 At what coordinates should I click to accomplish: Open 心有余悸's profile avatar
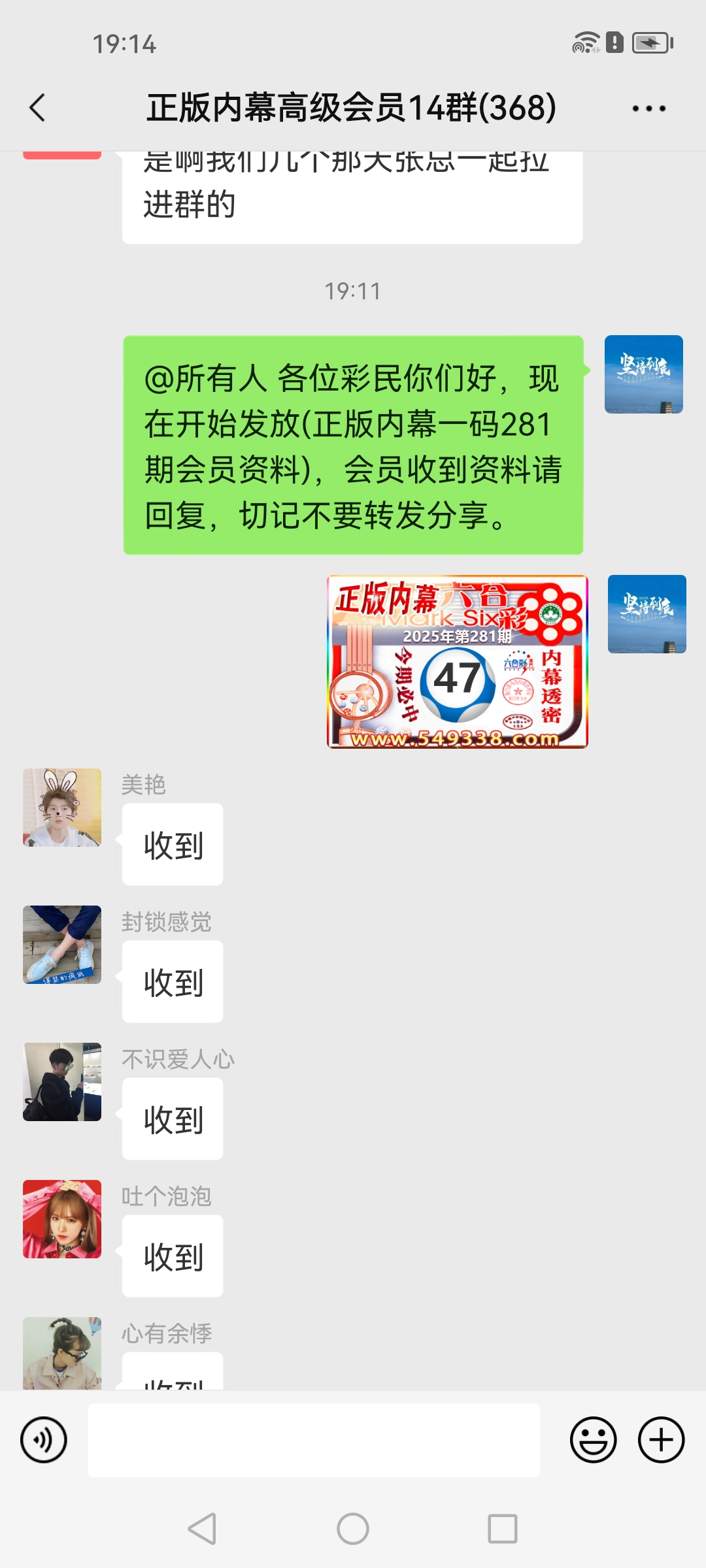pyautogui.click(x=62, y=1352)
